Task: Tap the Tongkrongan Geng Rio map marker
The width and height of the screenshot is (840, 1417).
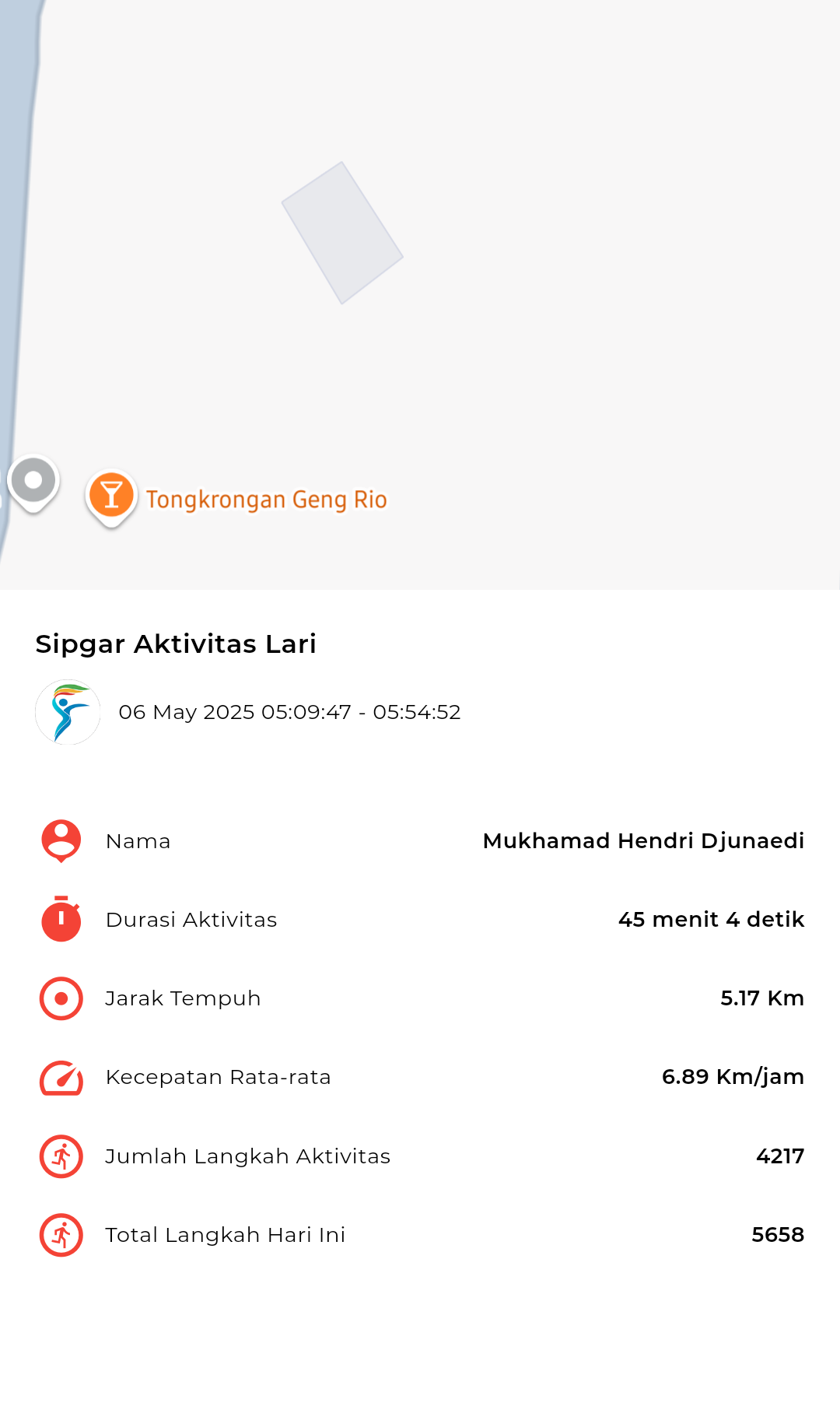Action: [x=112, y=498]
